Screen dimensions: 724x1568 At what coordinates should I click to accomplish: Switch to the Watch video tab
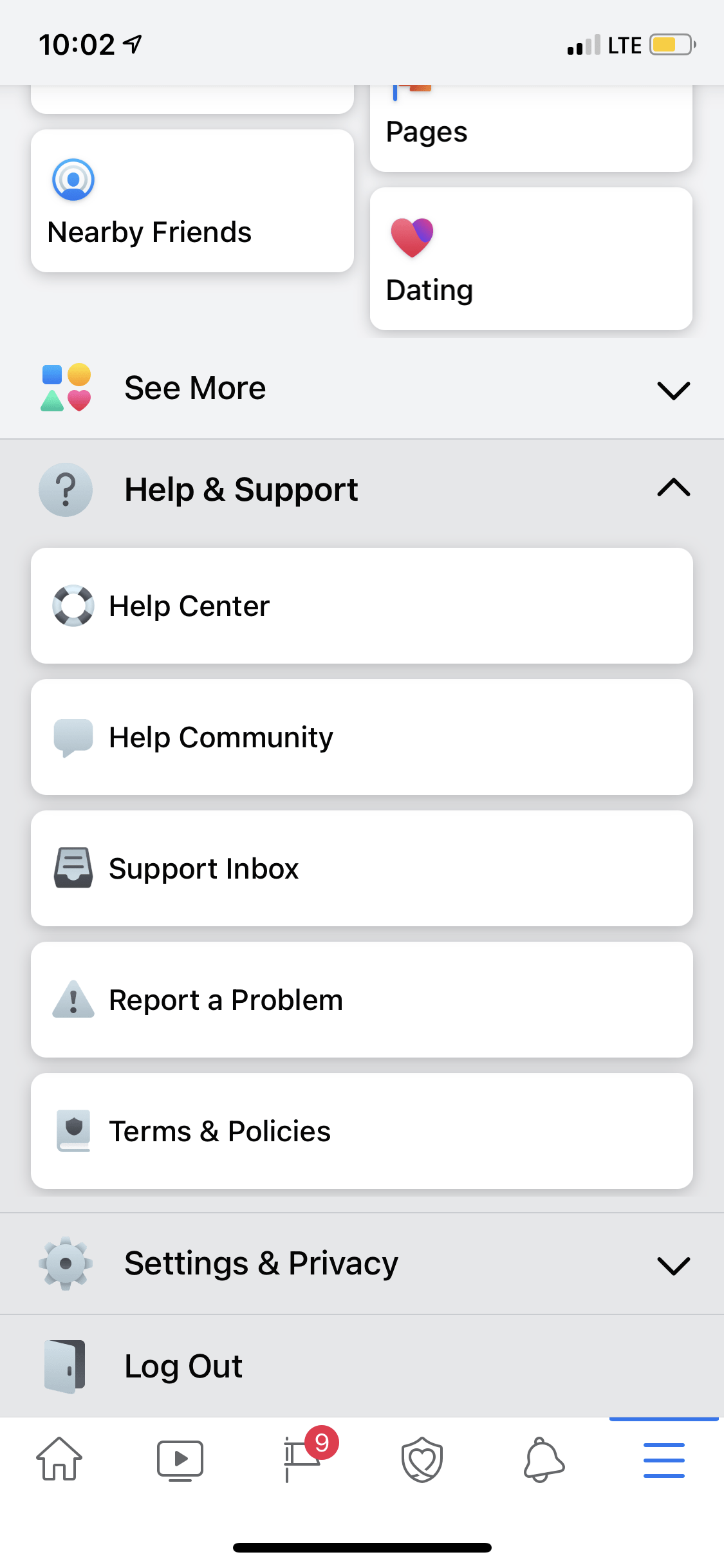tap(180, 1460)
